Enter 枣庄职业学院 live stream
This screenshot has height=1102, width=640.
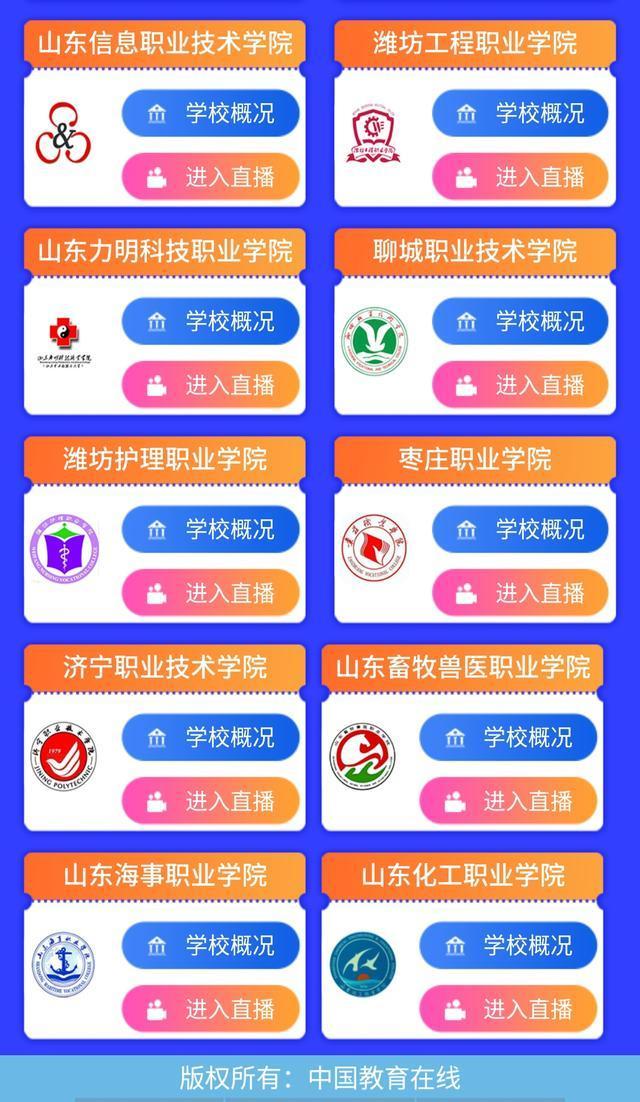tap(520, 593)
